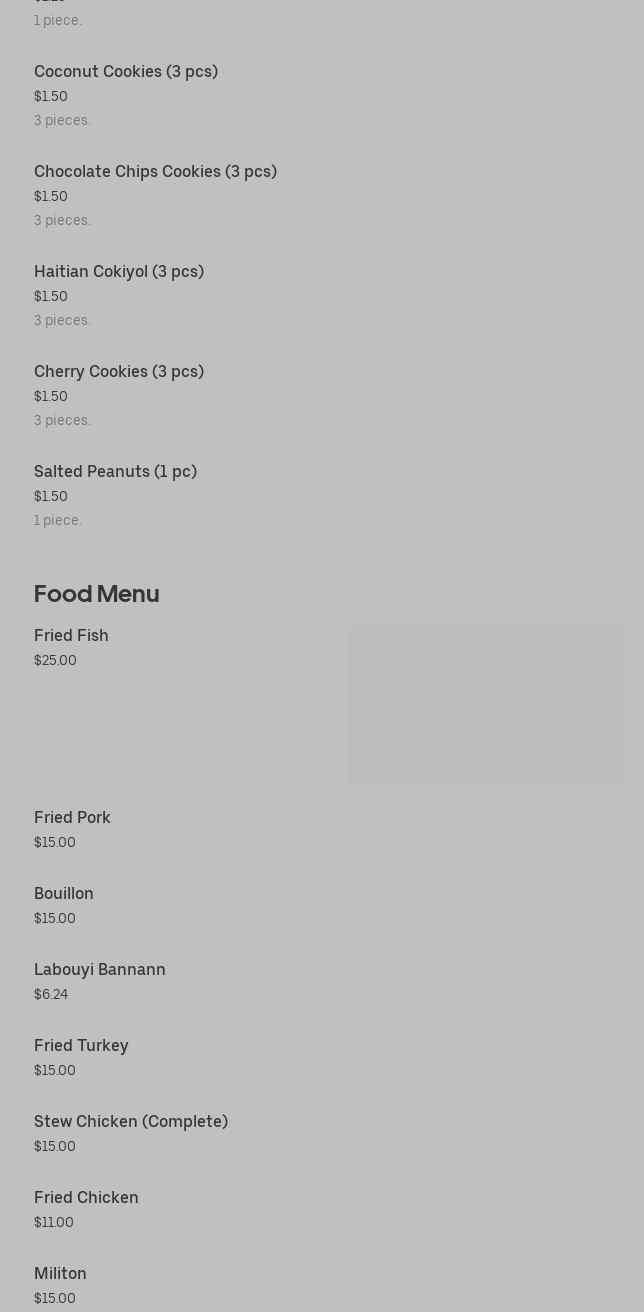Viewport: 644px width, 1312px height.
Task: Choose Cherry Cookies (3 pcs)
Action: (119, 372)
